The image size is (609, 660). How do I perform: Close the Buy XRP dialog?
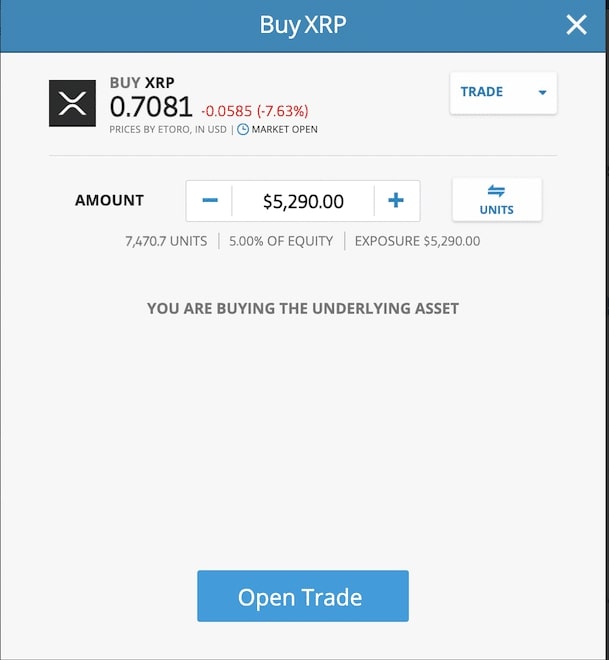coord(576,25)
